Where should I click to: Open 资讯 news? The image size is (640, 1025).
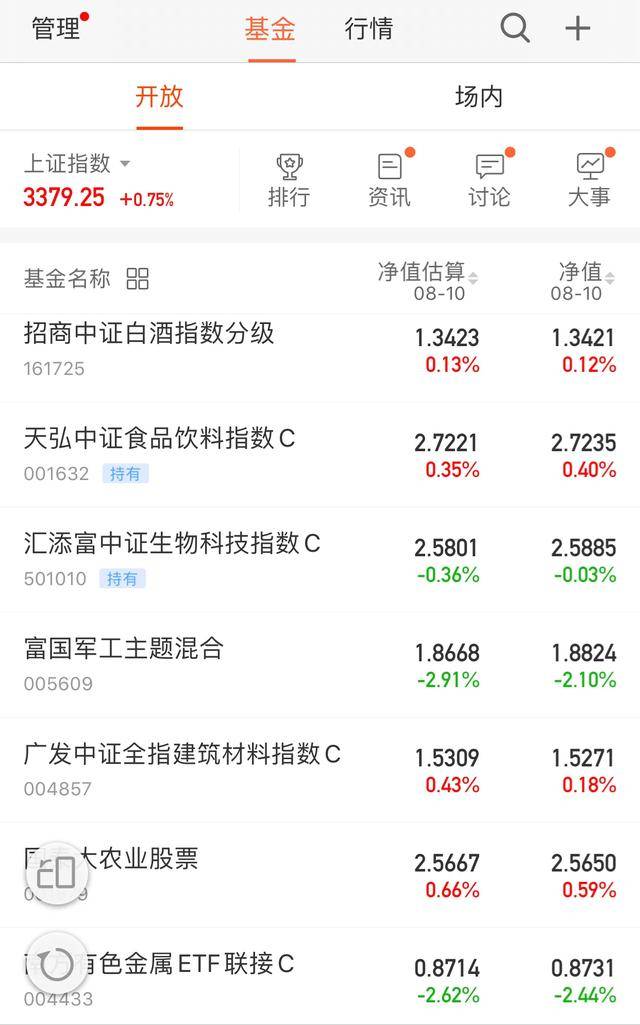pos(390,180)
